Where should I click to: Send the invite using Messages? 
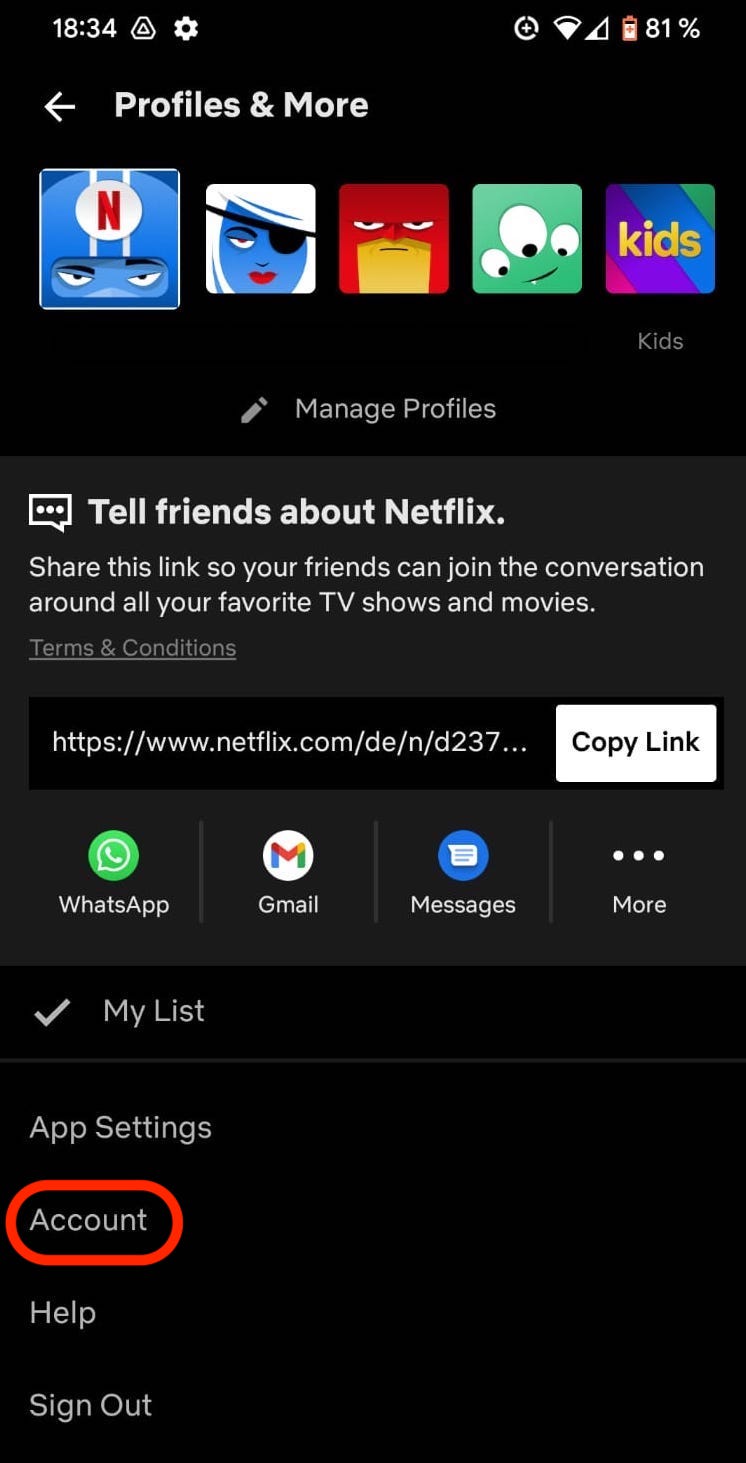[x=463, y=870]
